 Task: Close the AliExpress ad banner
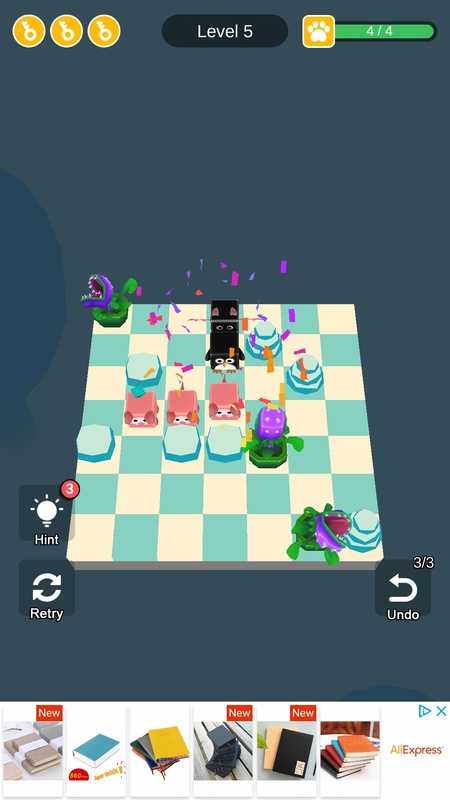(441, 711)
